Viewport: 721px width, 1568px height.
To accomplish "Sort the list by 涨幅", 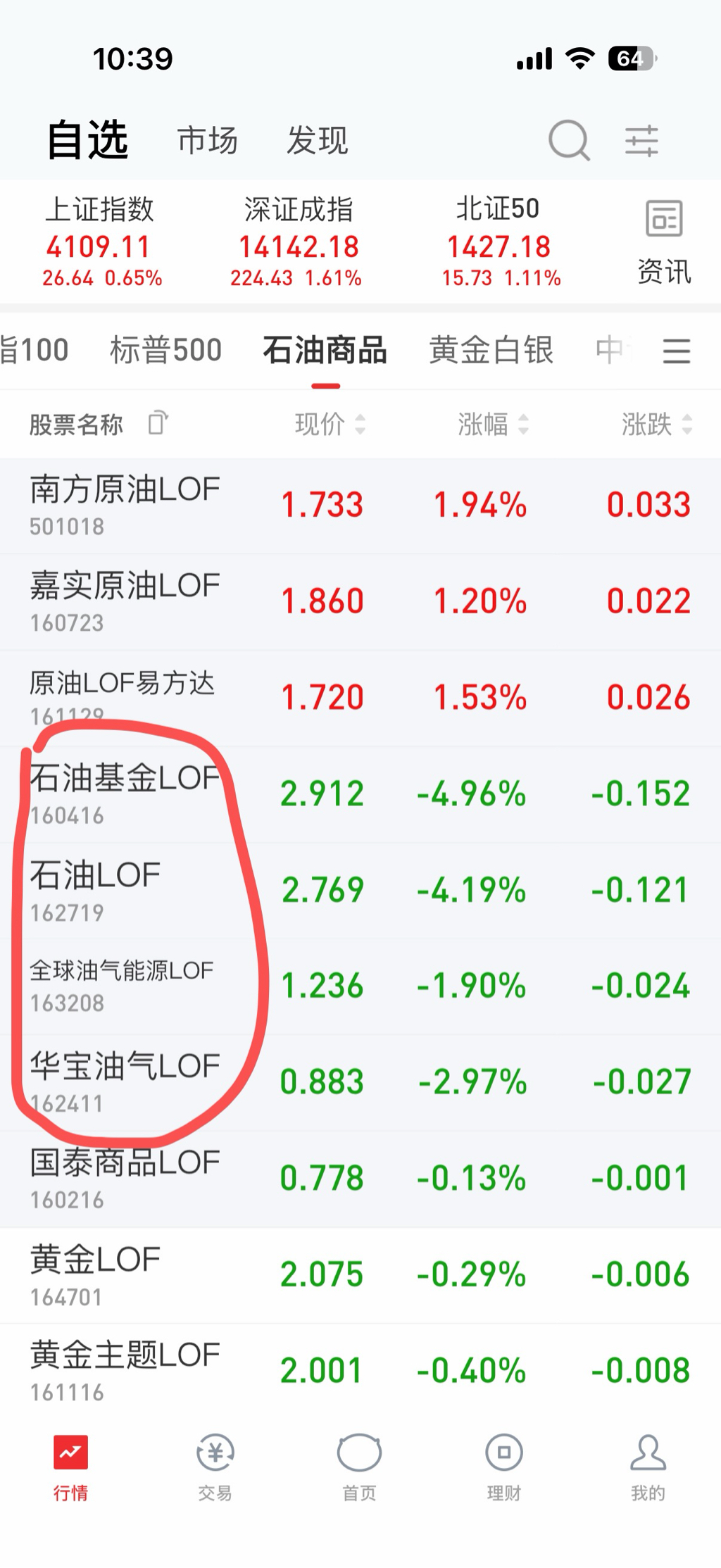I will pos(493,424).
